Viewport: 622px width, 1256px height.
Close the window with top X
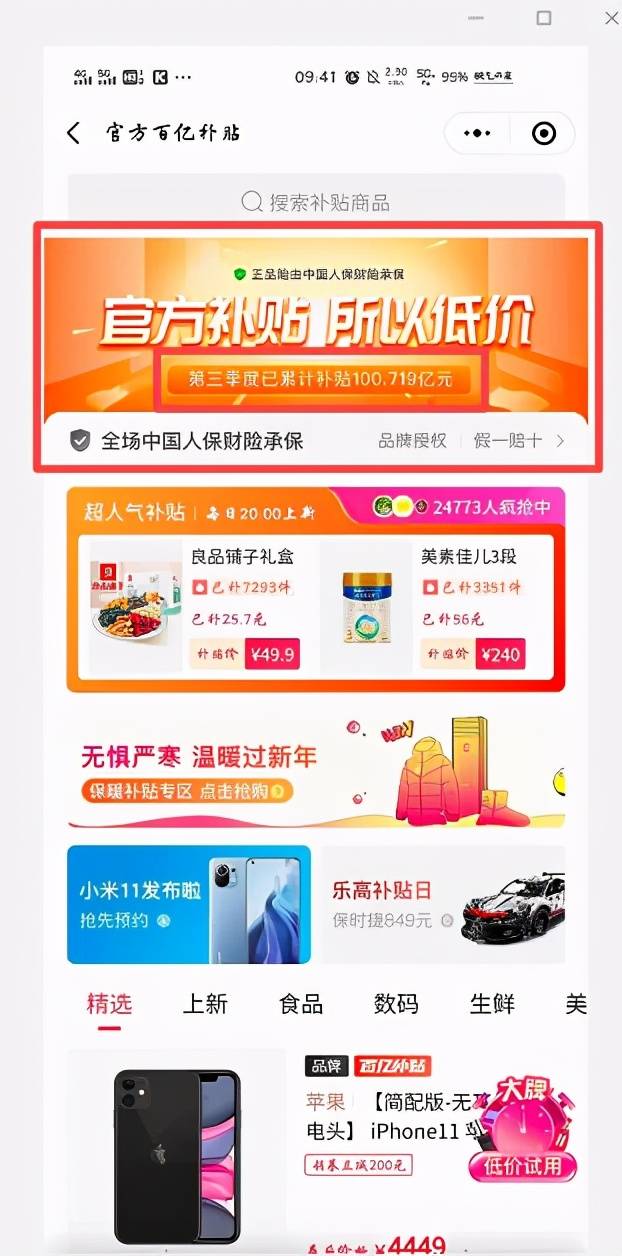coord(611,18)
